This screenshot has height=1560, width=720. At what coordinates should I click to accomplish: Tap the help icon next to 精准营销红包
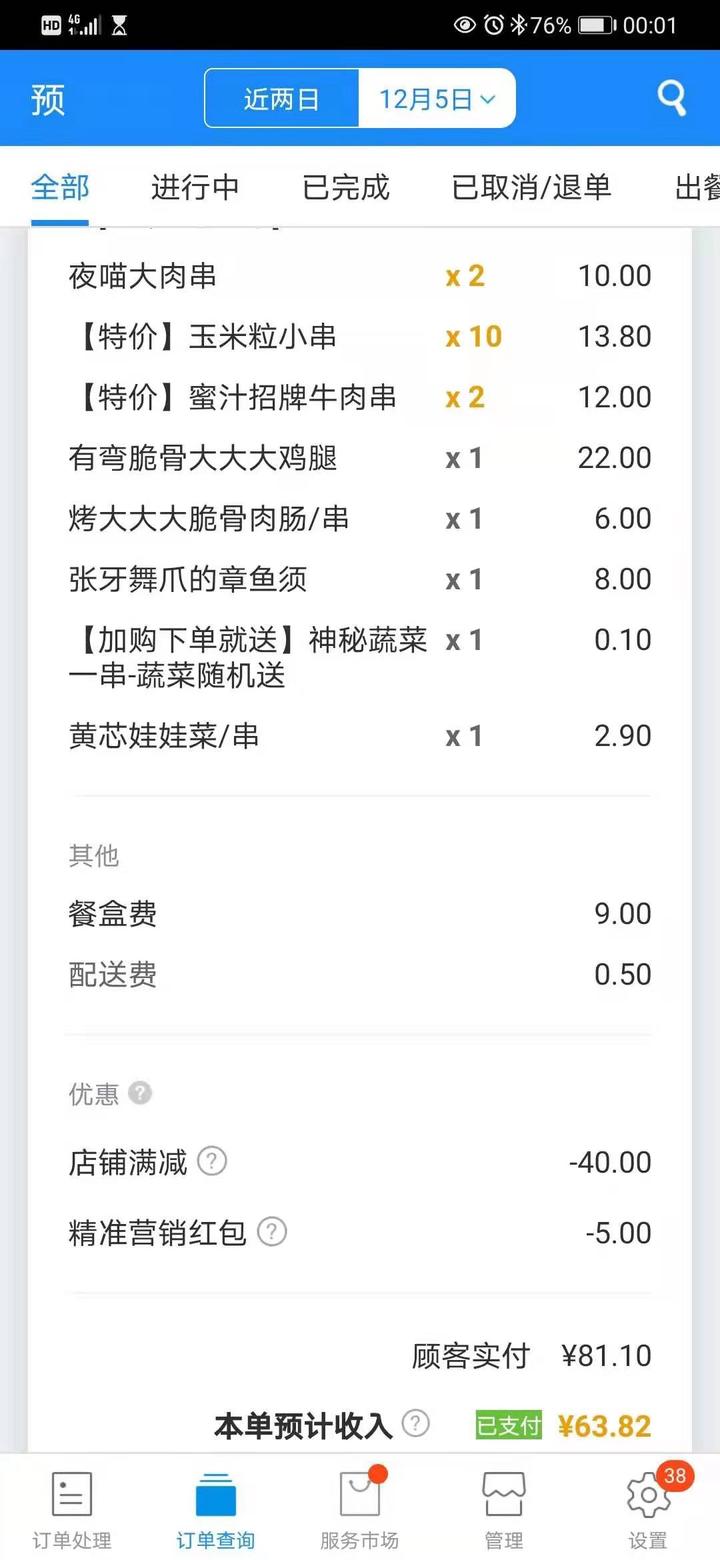click(x=272, y=1232)
